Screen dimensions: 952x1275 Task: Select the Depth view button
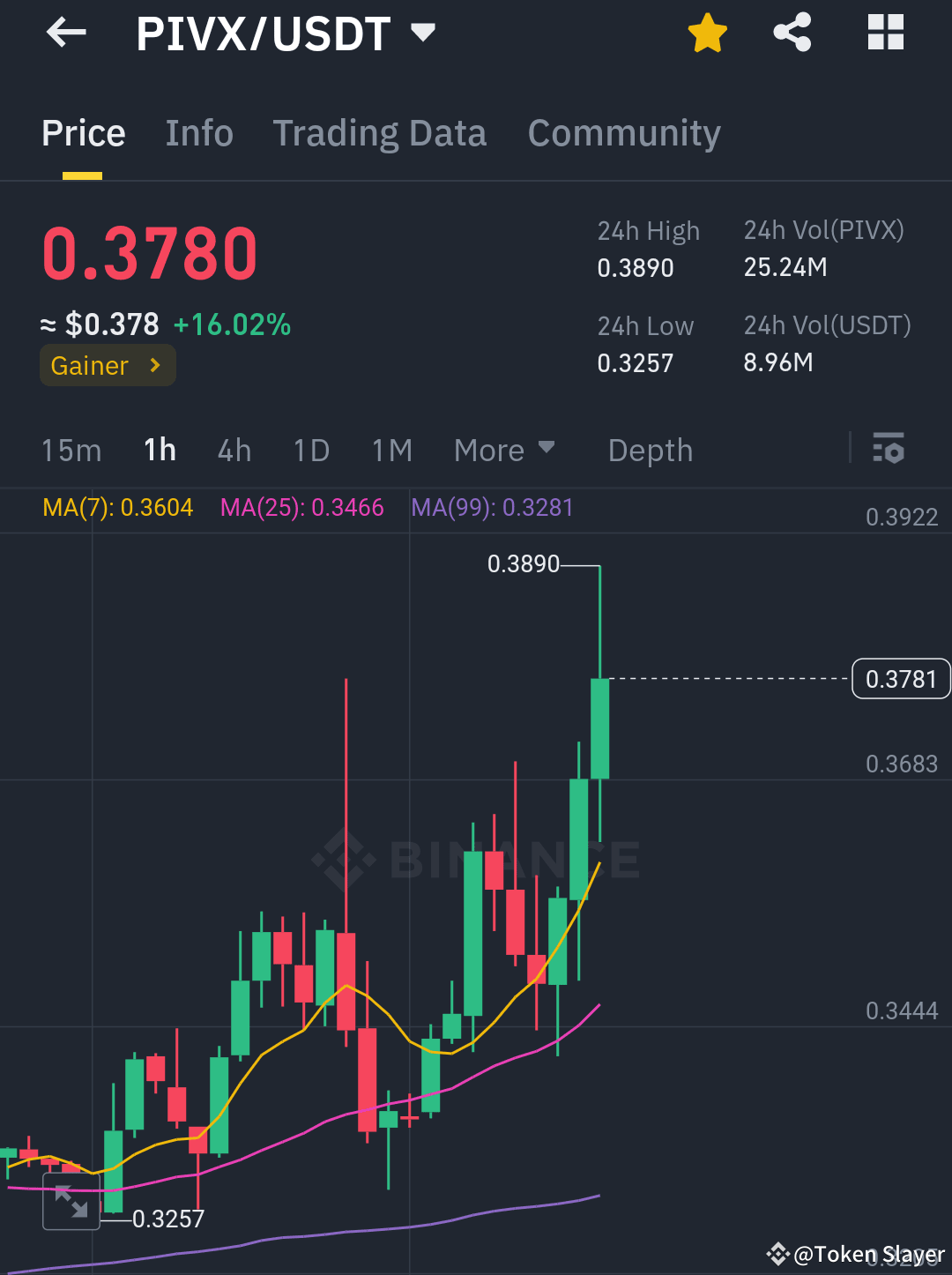coord(650,450)
